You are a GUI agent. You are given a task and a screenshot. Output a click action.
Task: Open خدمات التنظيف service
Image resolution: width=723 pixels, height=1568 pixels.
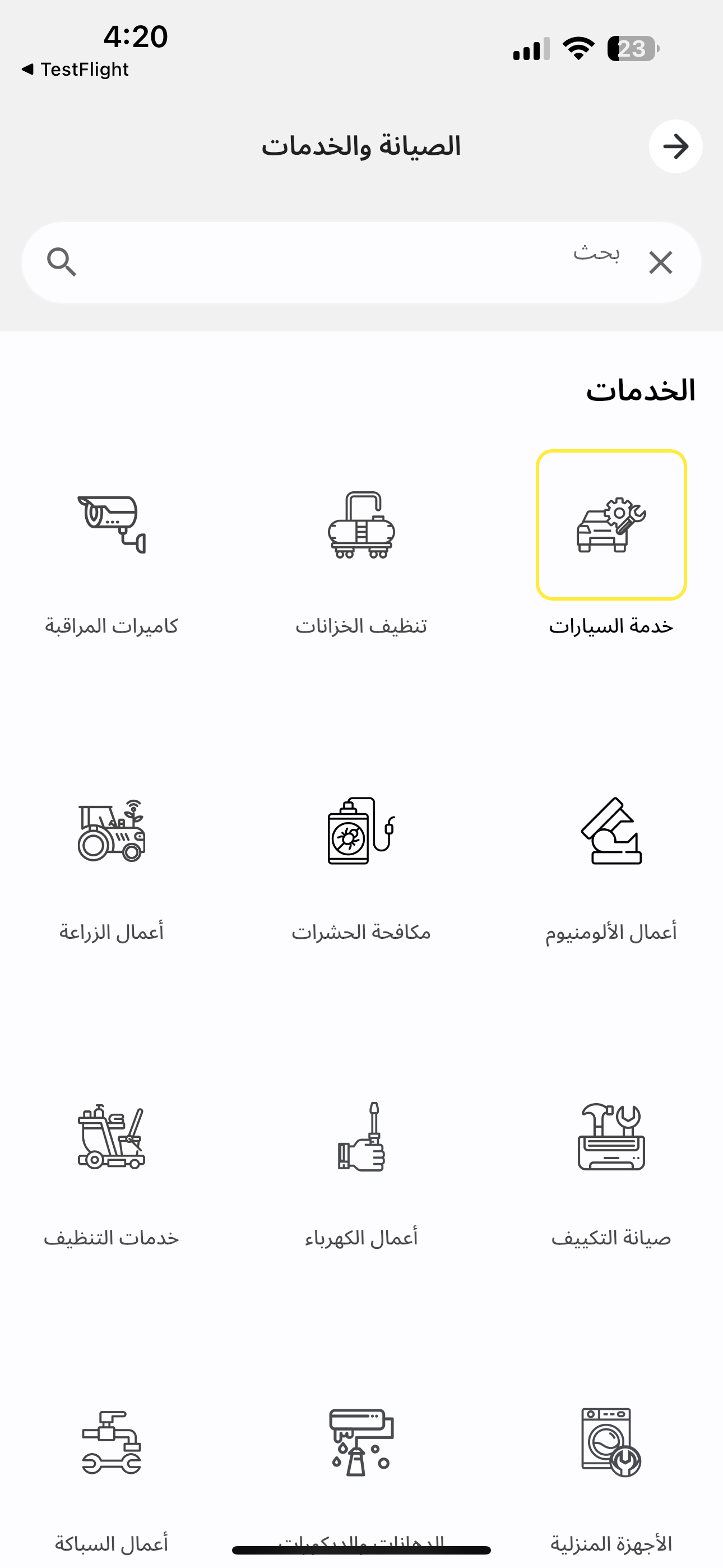click(112, 1137)
